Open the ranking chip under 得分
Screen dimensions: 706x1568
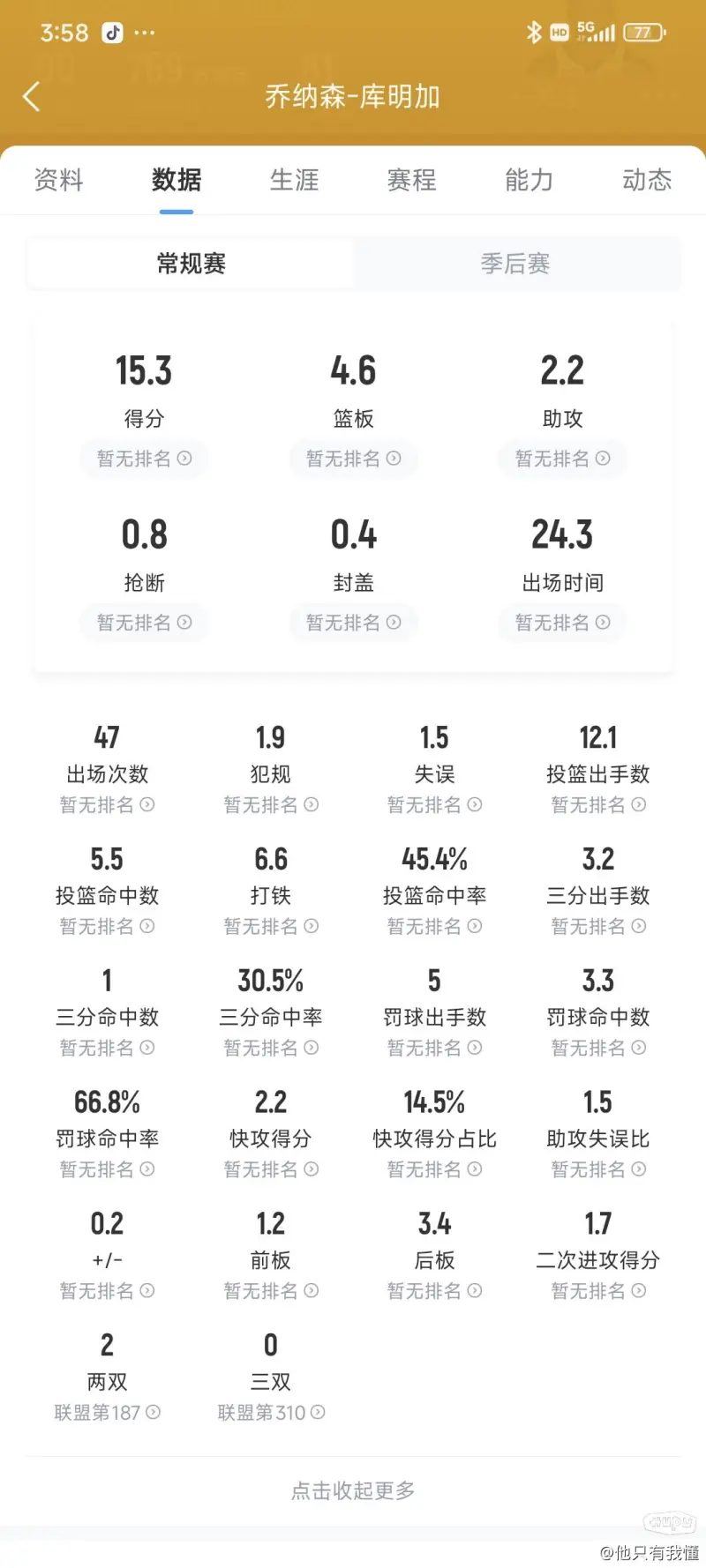pos(144,459)
